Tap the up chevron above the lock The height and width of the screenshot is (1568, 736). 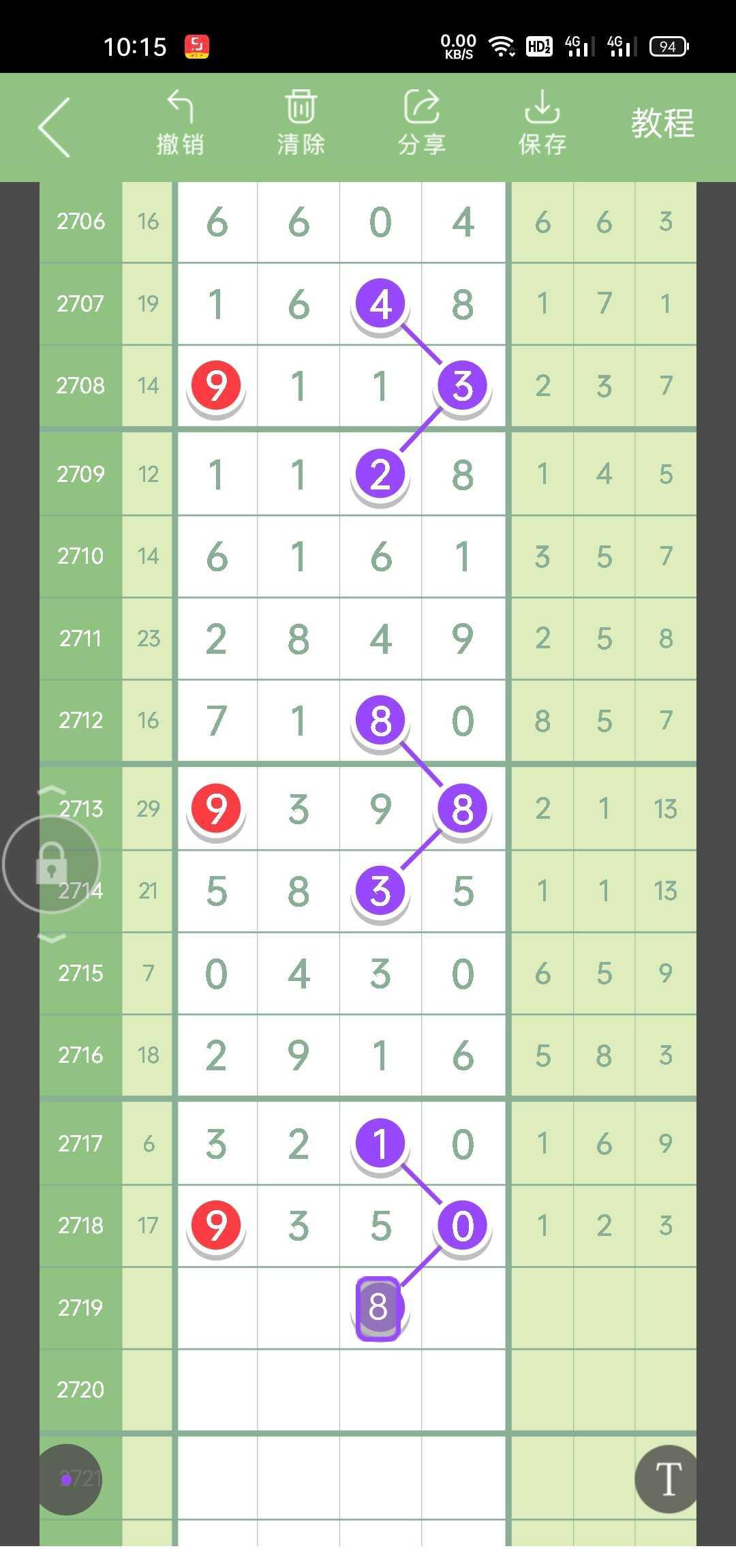click(52, 791)
